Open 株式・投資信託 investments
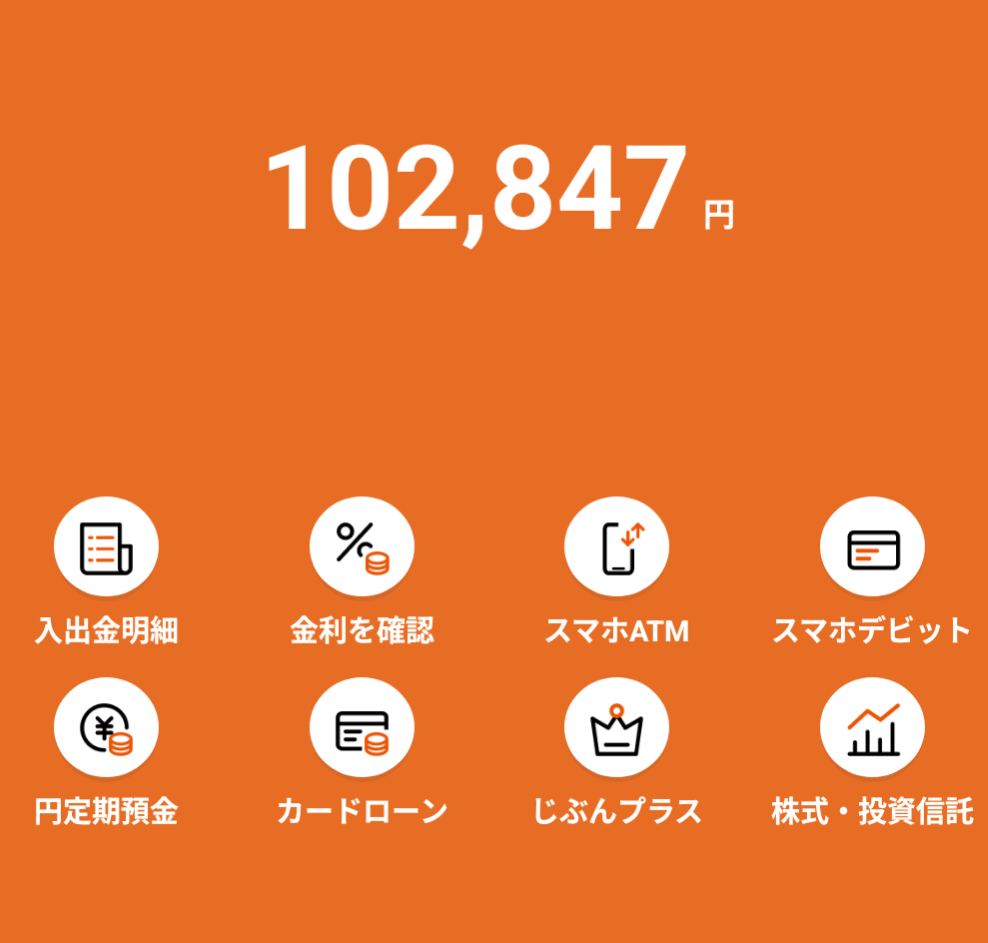Image resolution: width=988 pixels, height=943 pixels. tap(872, 729)
